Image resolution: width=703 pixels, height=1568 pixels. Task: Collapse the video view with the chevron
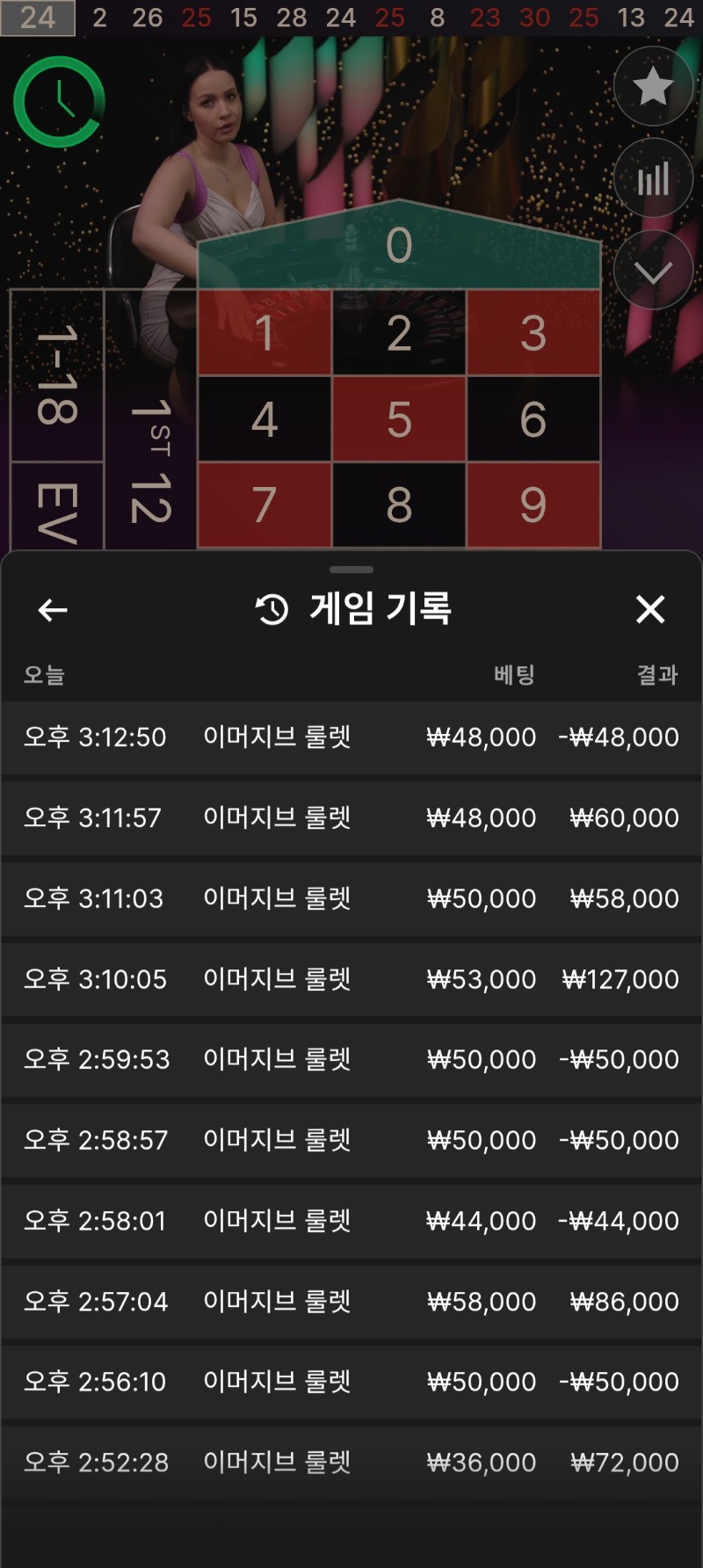tap(652, 270)
